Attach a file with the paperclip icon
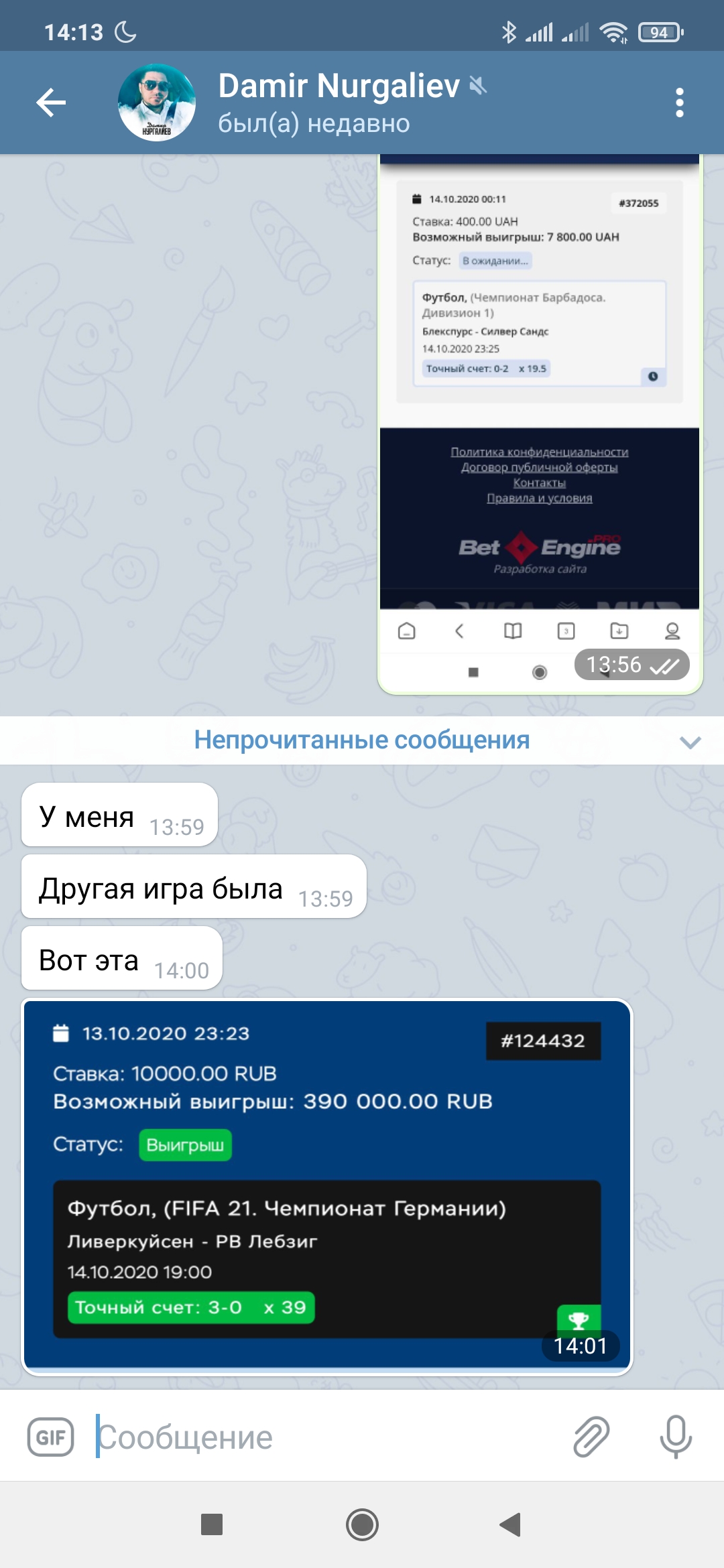 [x=591, y=1437]
